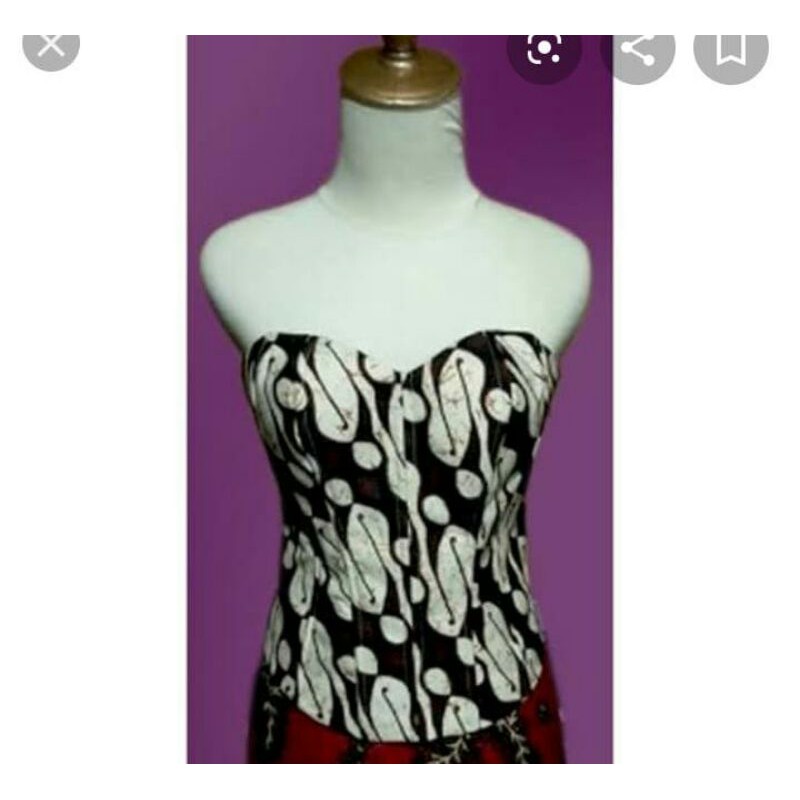Bookmark this image to collections
The height and width of the screenshot is (800, 800).
pyautogui.click(x=730, y=48)
